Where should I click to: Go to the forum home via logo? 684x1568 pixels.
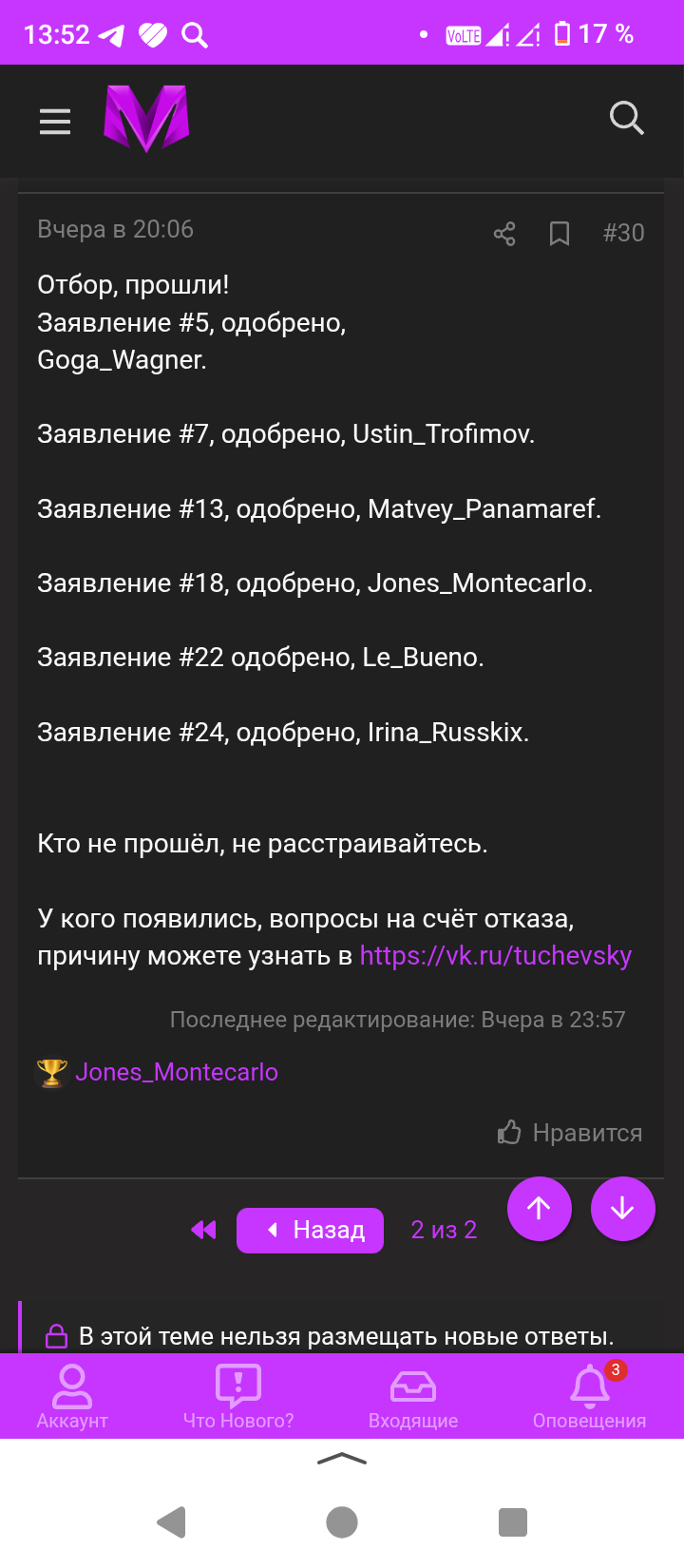pos(146,119)
